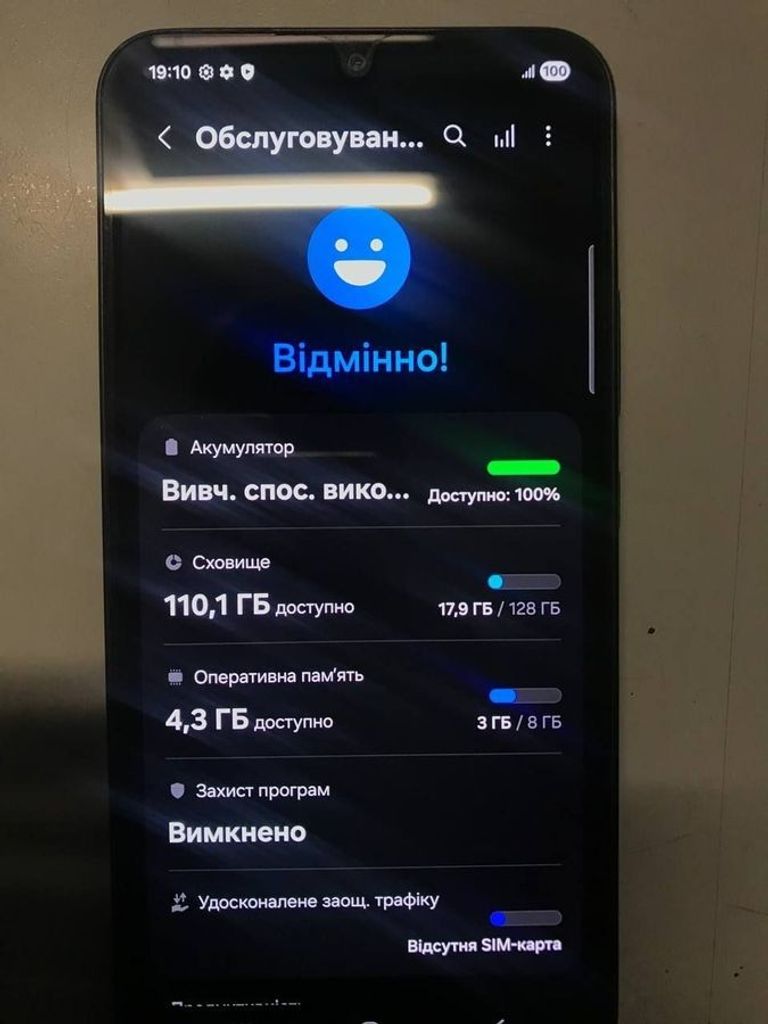Viewport: 768px width, 1024px height.
Task: Tap the storage icon next to Сховище
Action: pos(174,562)
